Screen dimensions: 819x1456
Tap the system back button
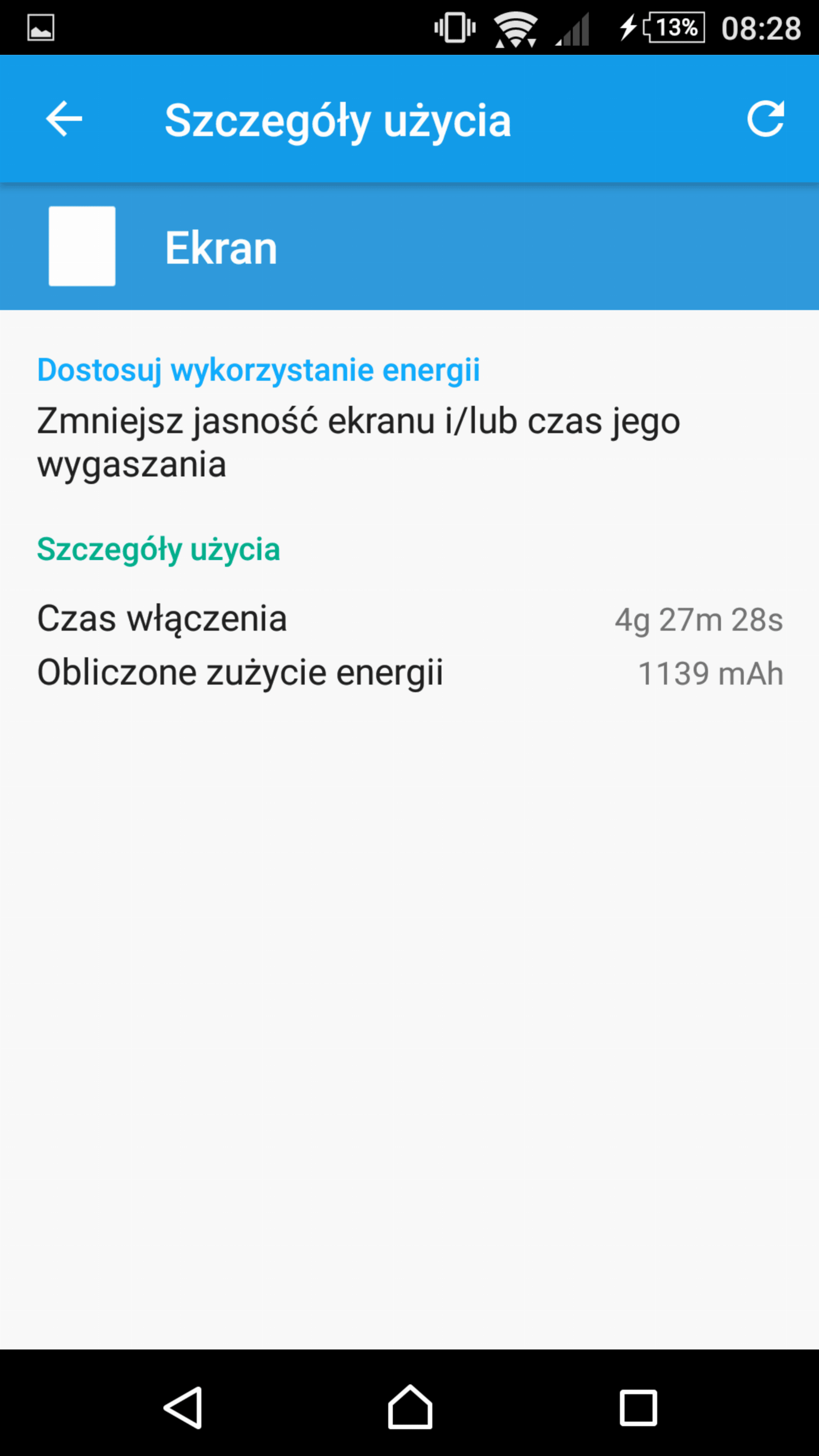click(x=183, y=1407)
